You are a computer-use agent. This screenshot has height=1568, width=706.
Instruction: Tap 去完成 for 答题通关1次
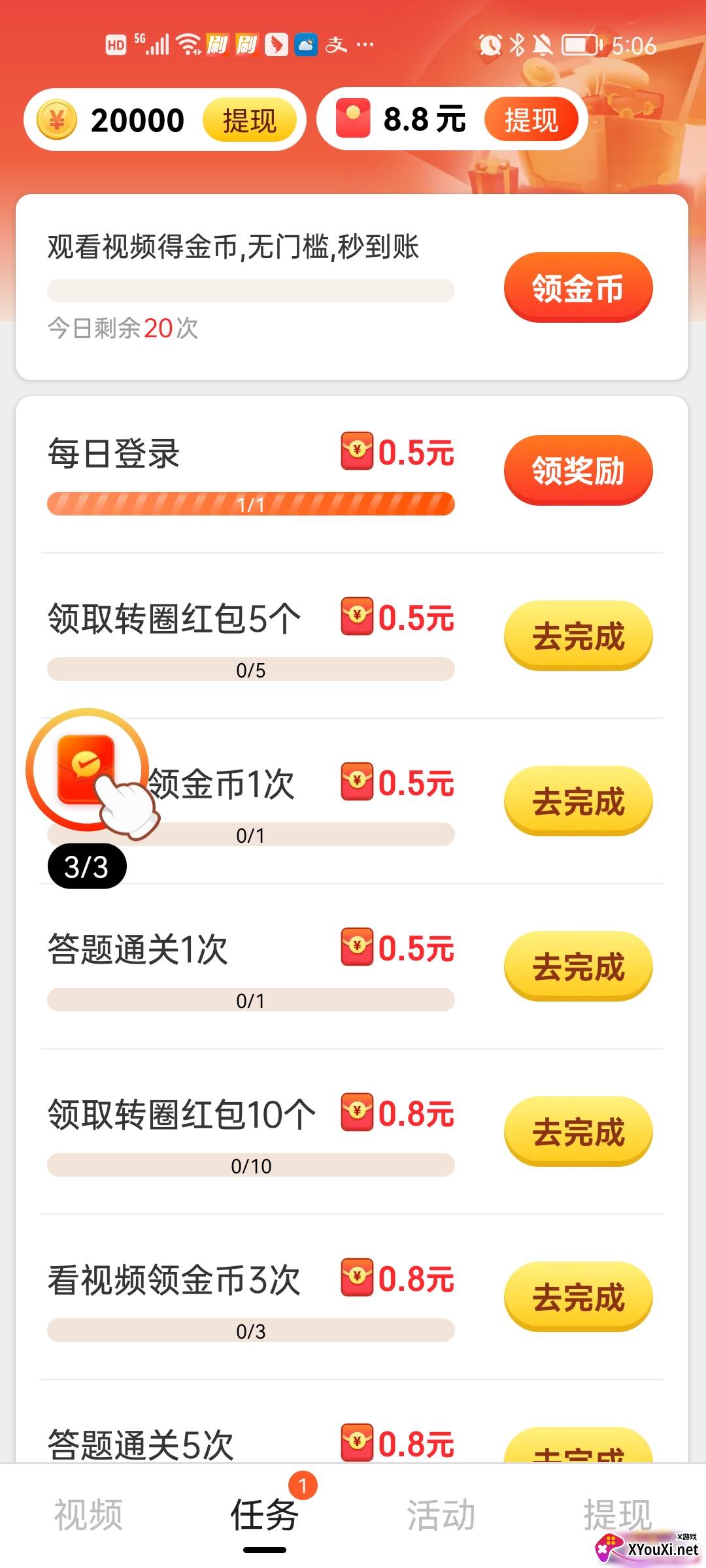tap(578, 966)
